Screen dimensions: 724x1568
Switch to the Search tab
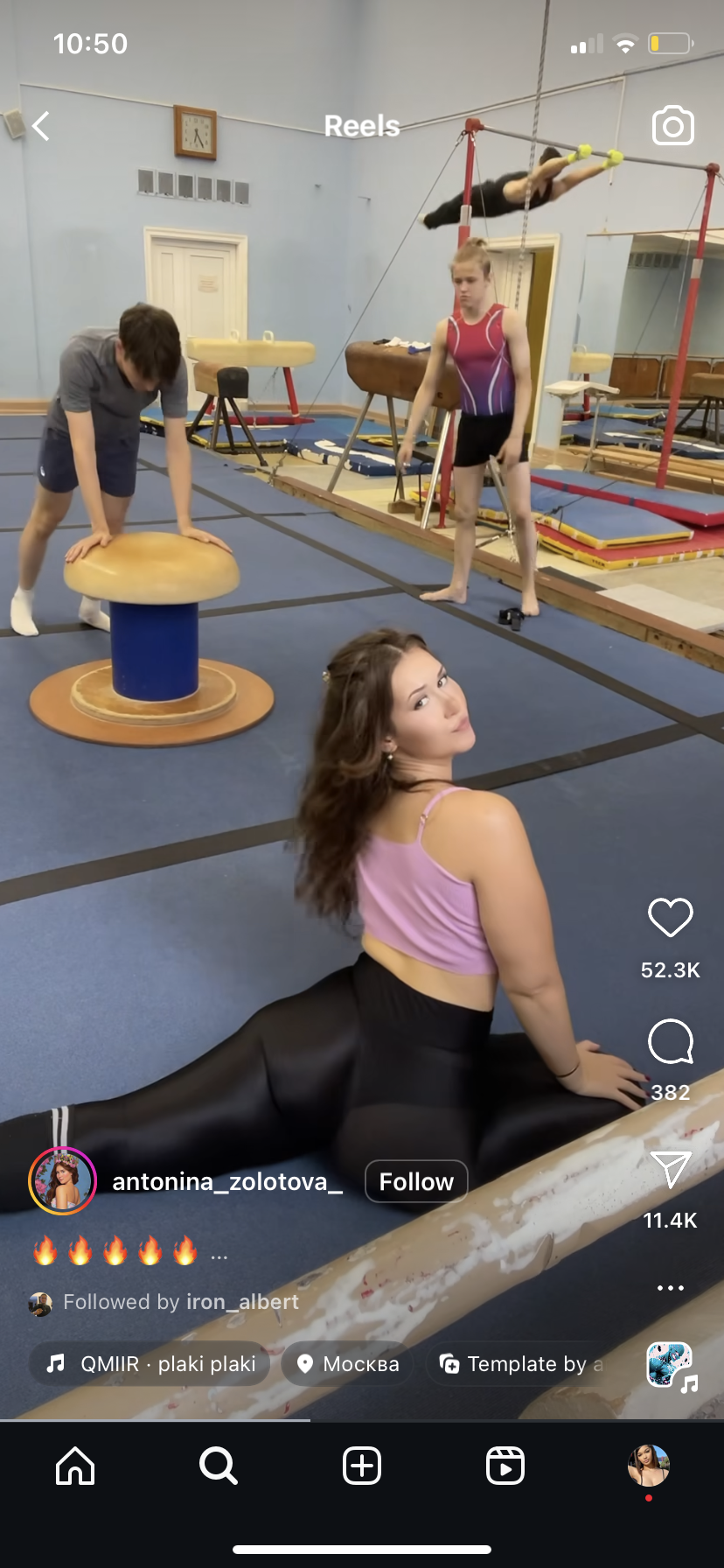[218, 1466]
